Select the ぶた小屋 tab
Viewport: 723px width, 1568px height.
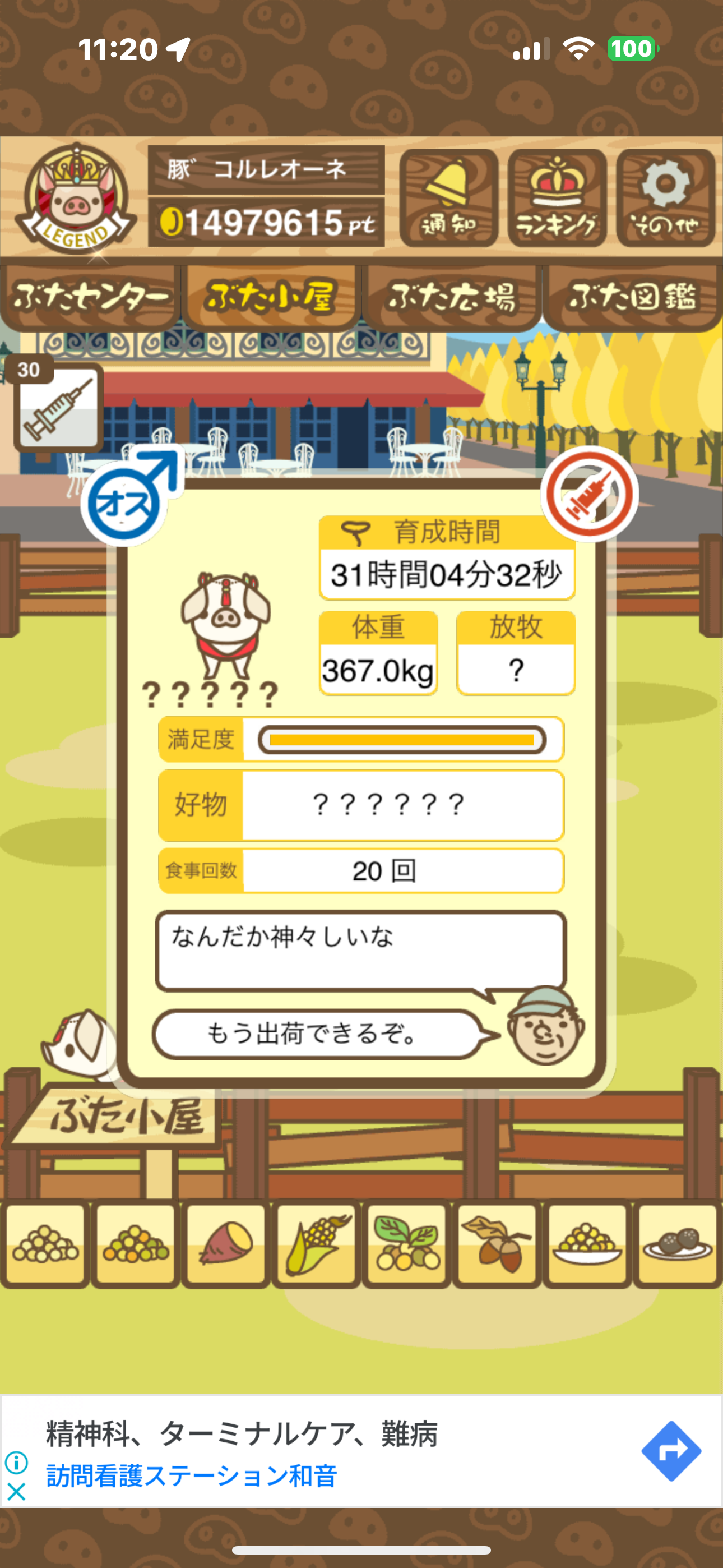[271, 298]
